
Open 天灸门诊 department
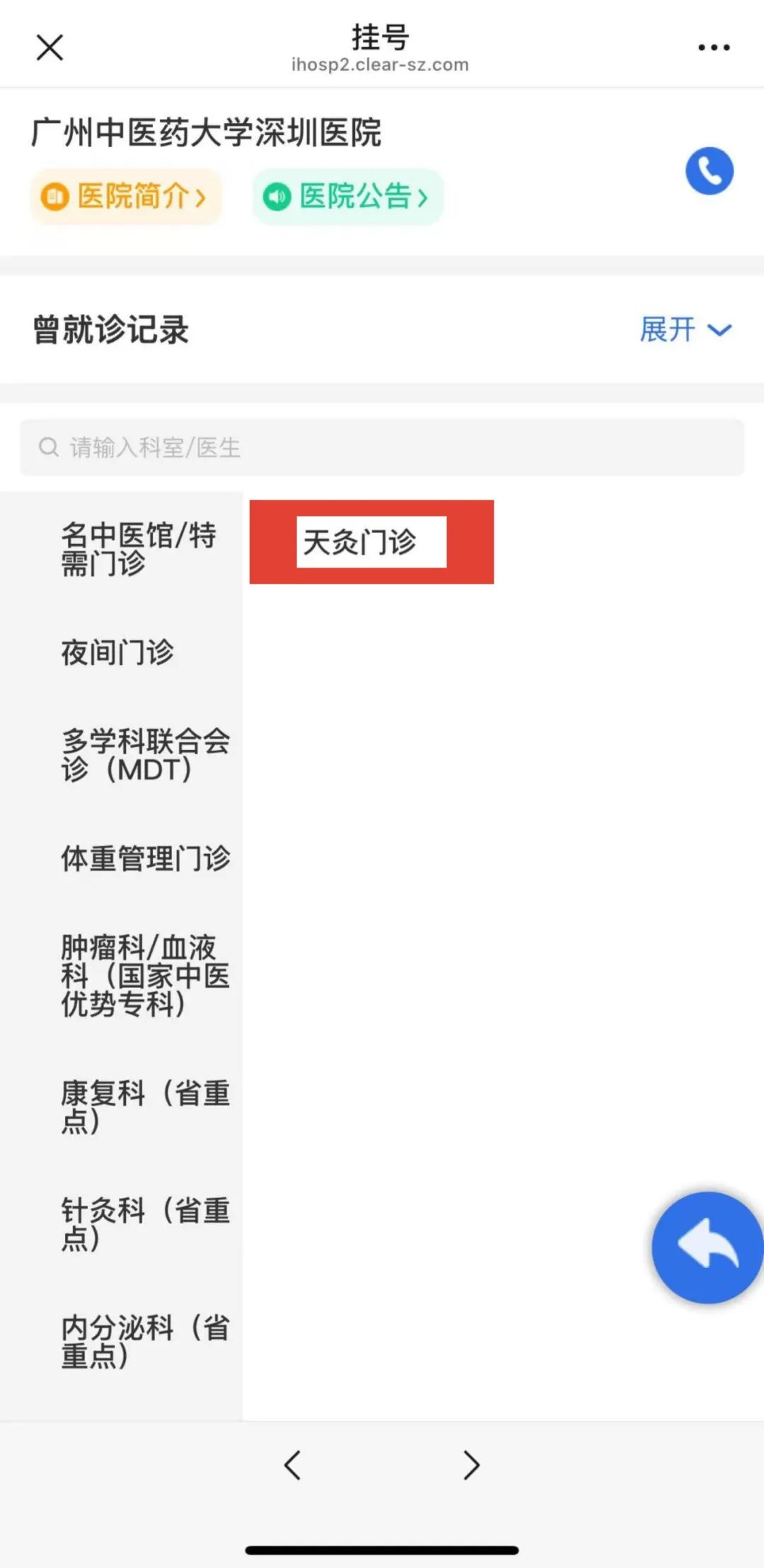tap(371, 542)
